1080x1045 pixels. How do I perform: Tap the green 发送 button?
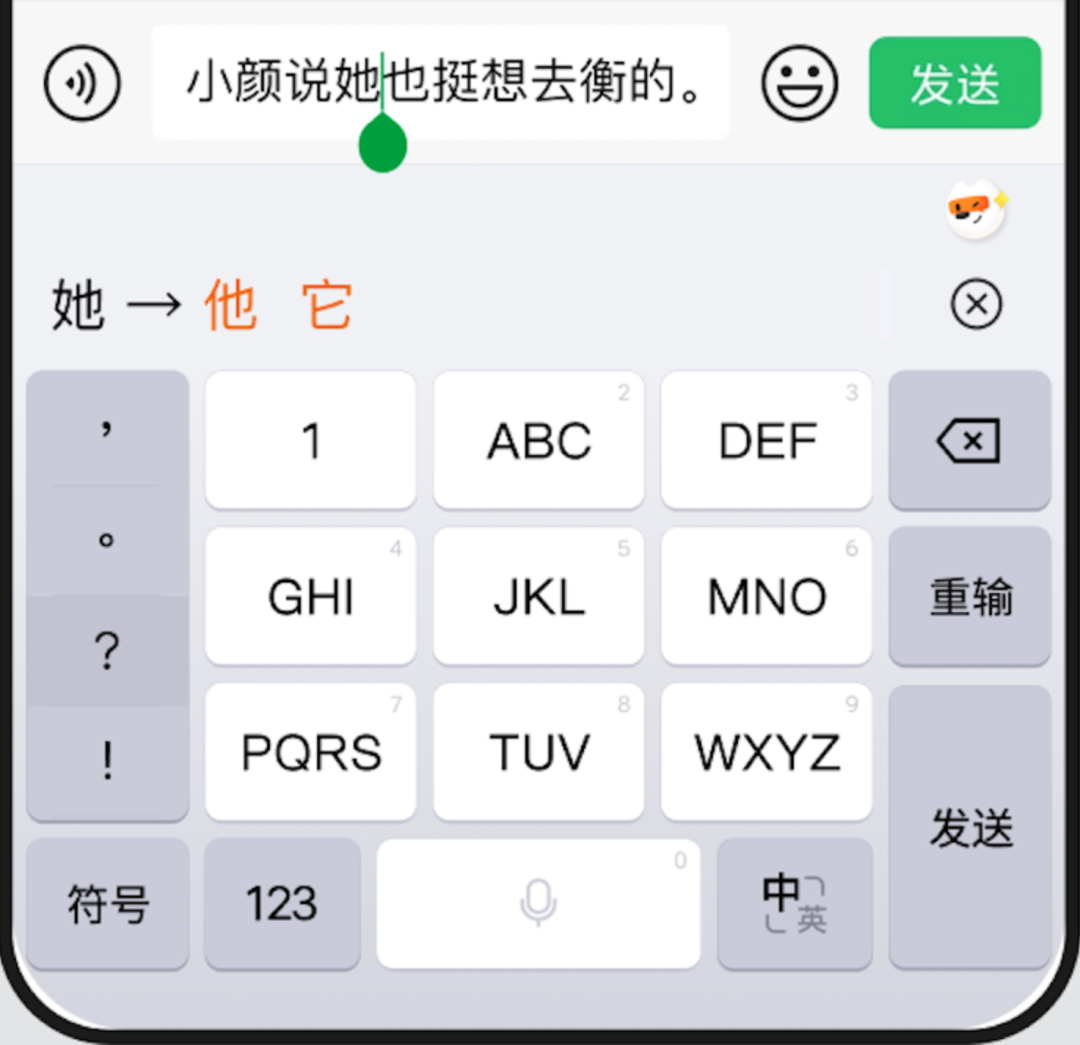(x=954, y=83)
